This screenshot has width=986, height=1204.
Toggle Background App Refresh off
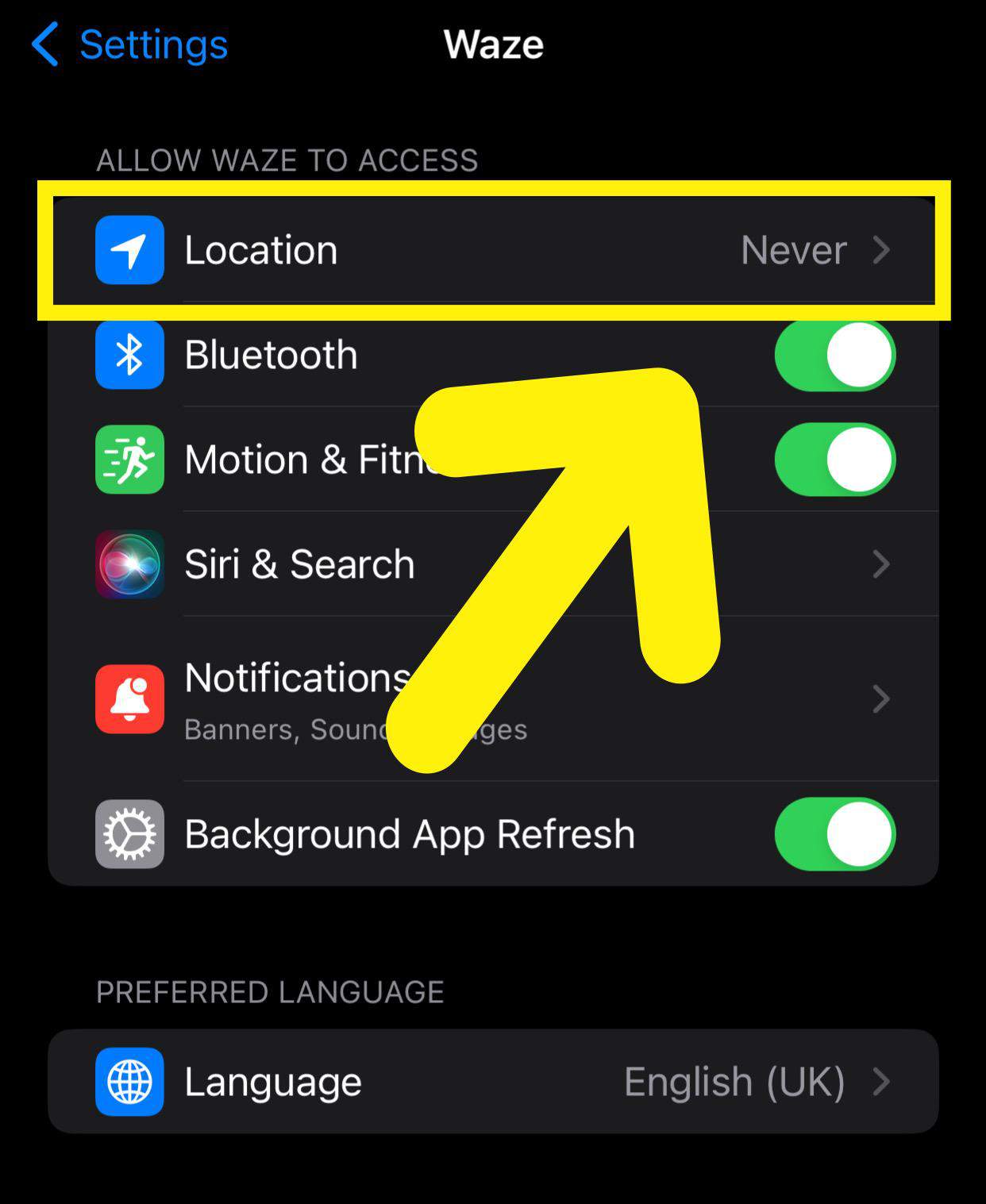(834, 834)
